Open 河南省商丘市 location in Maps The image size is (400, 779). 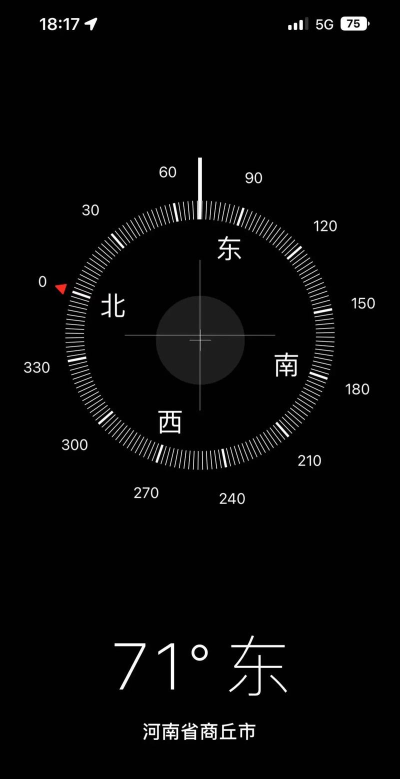199,732
